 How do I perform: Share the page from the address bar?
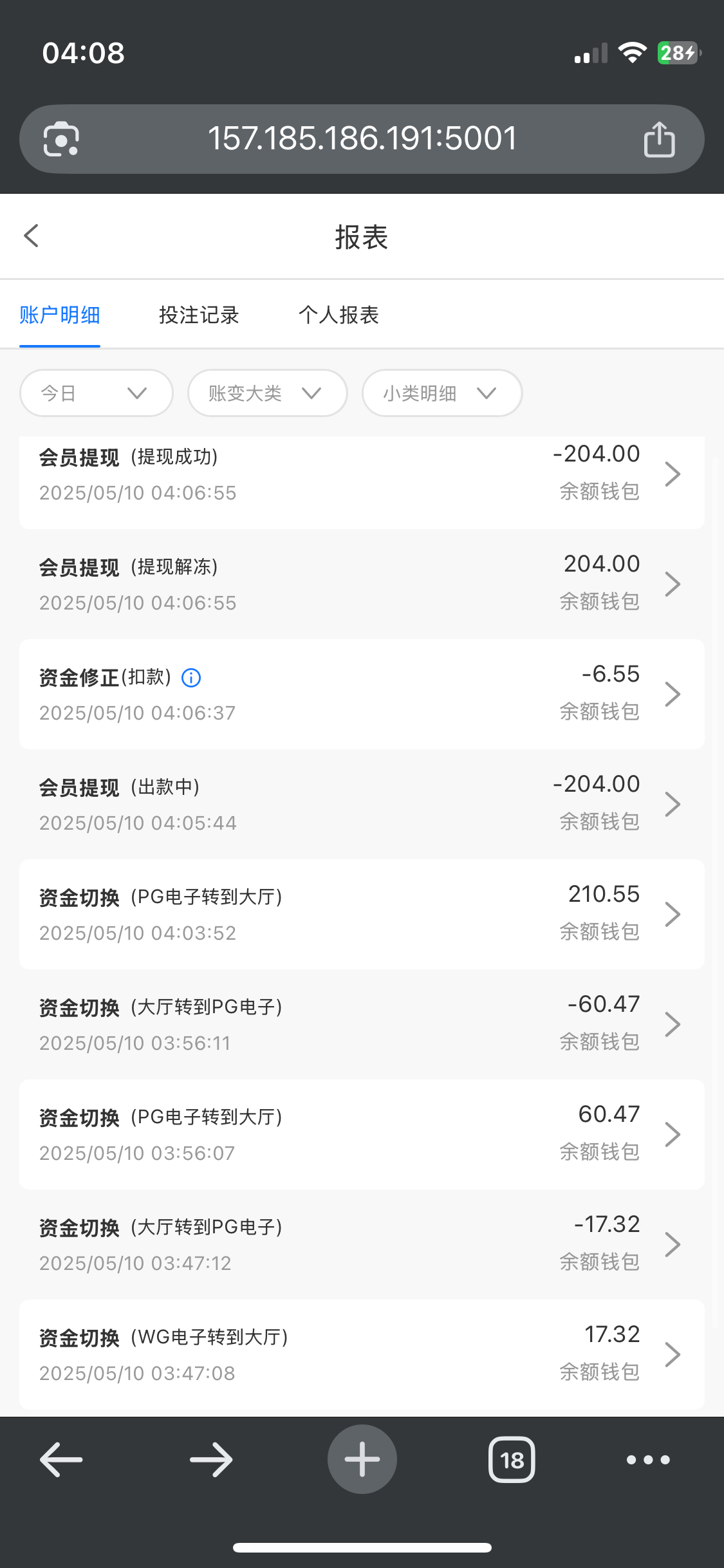659,139
